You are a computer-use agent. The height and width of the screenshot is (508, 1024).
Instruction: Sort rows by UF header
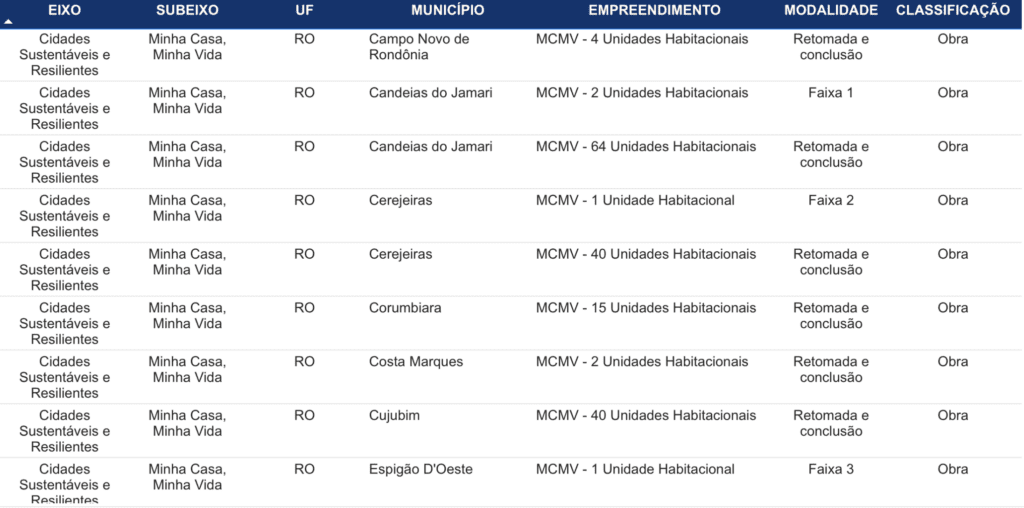coord(304,10)
